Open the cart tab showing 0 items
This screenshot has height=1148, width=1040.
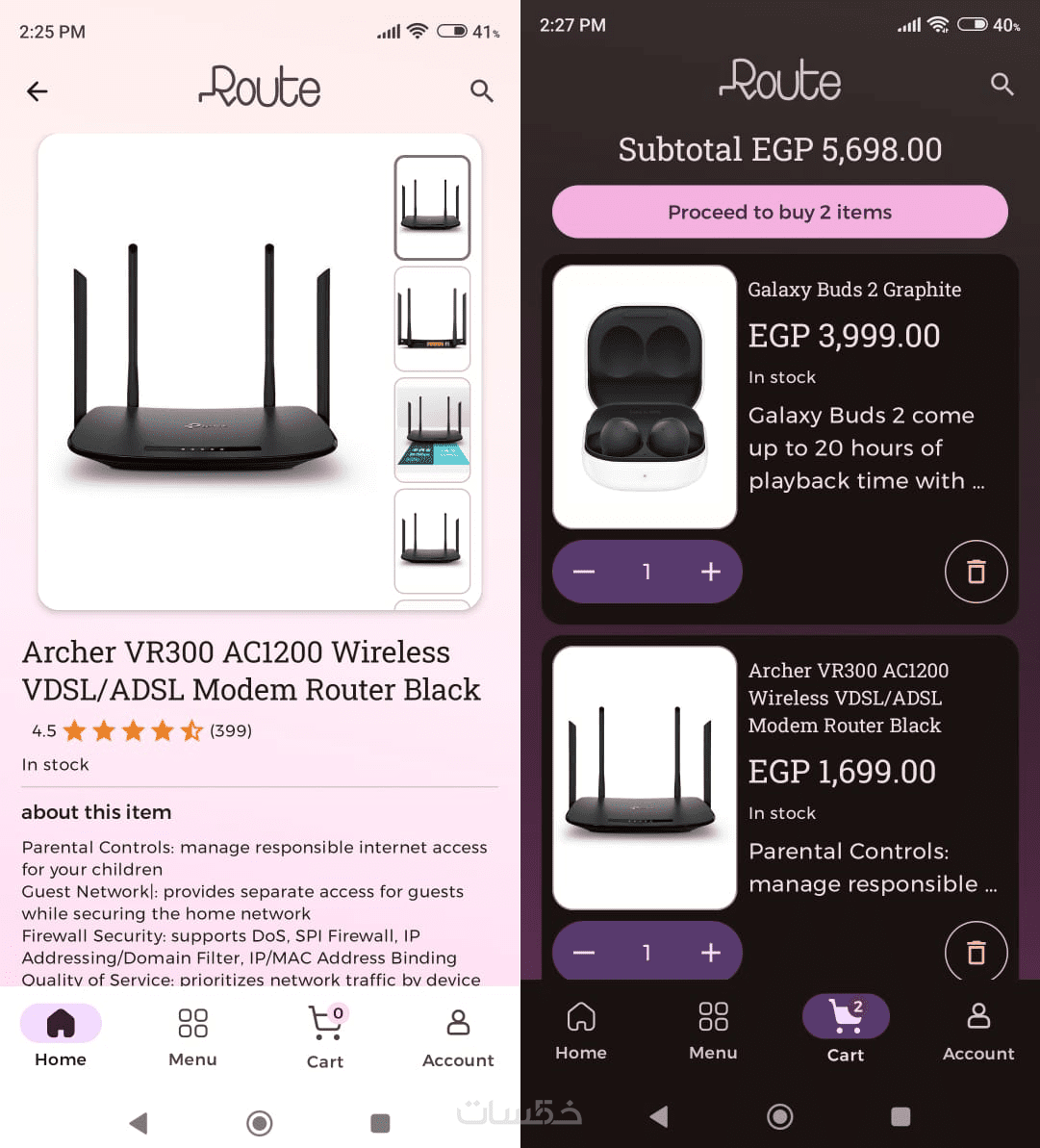click(325, 1036)
